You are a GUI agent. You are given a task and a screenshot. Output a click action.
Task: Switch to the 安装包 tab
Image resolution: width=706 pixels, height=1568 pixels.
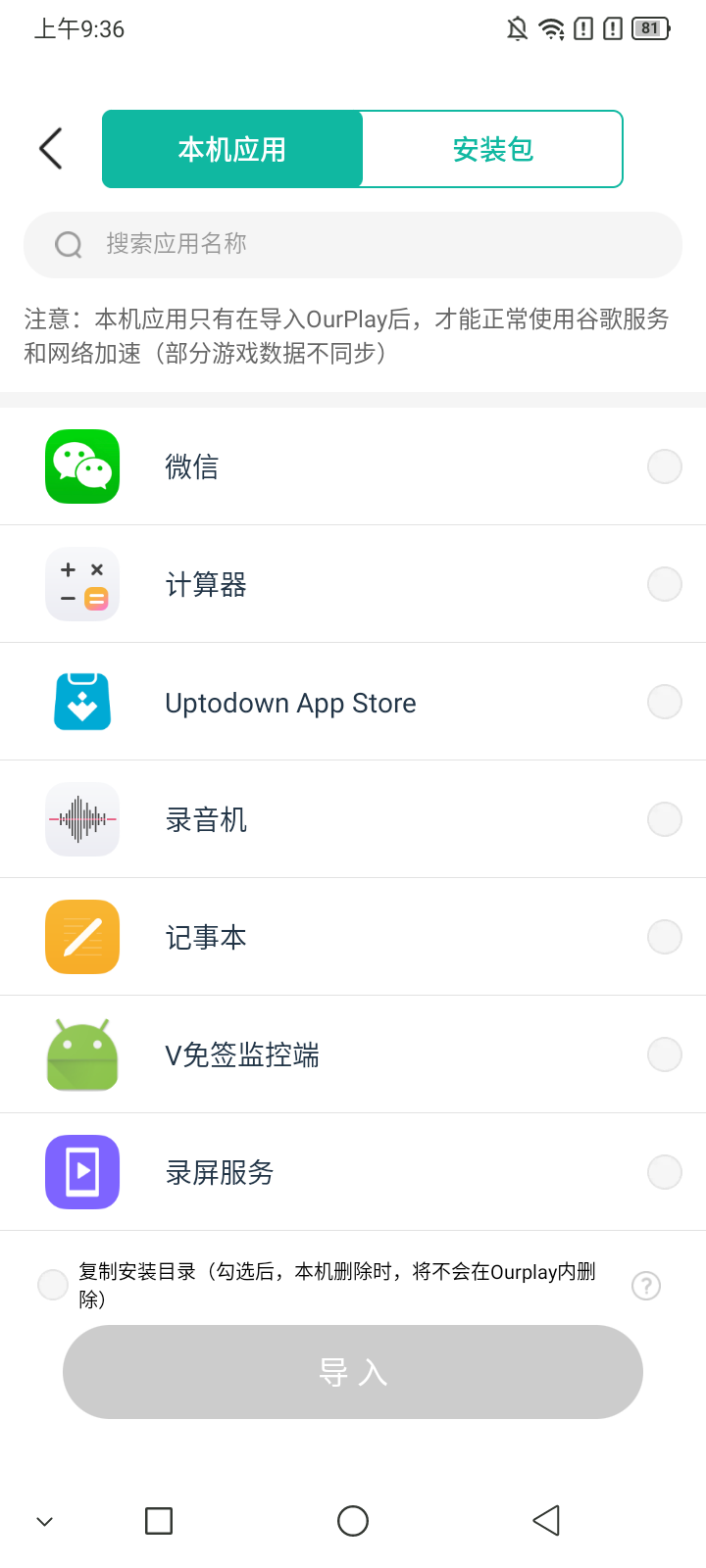492,149
